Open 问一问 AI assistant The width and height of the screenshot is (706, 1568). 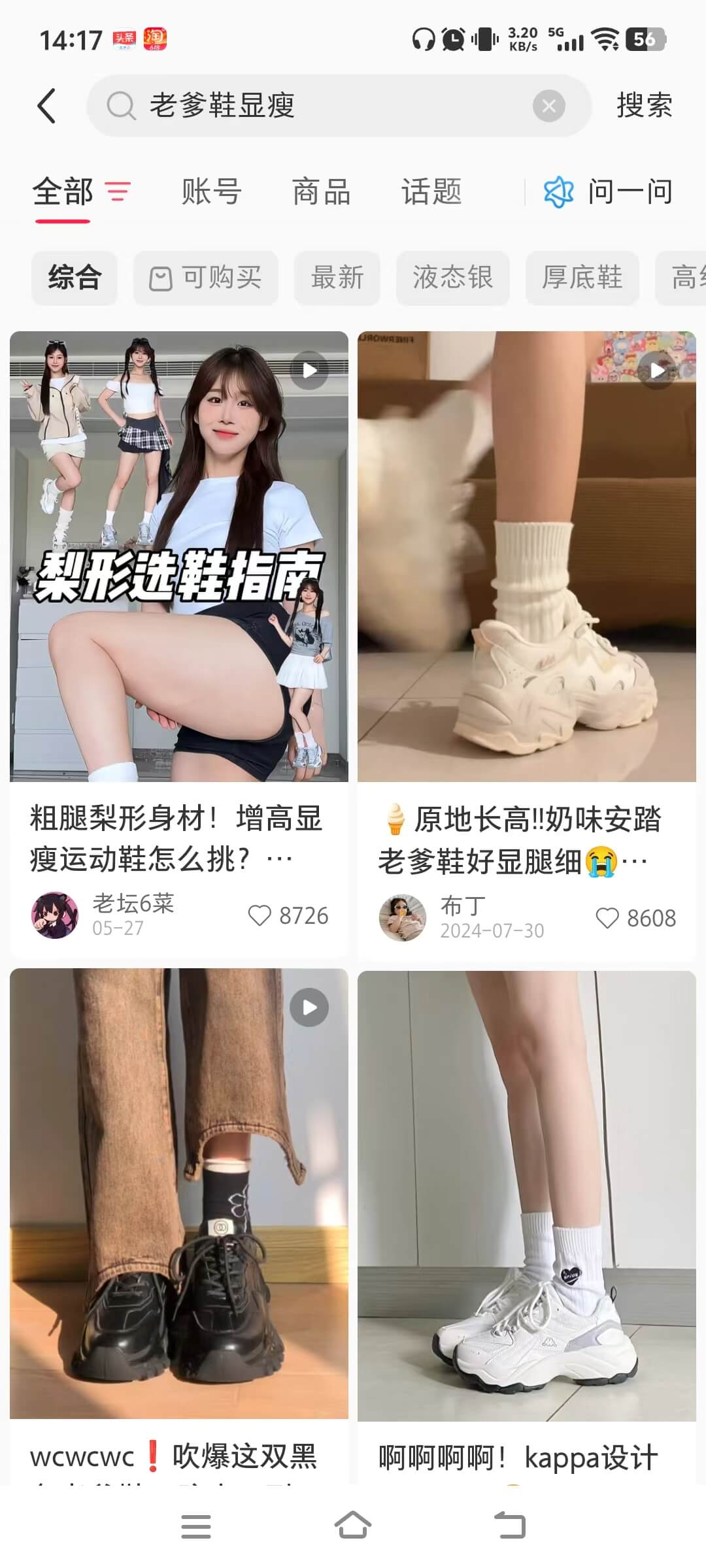coord(608,192)
